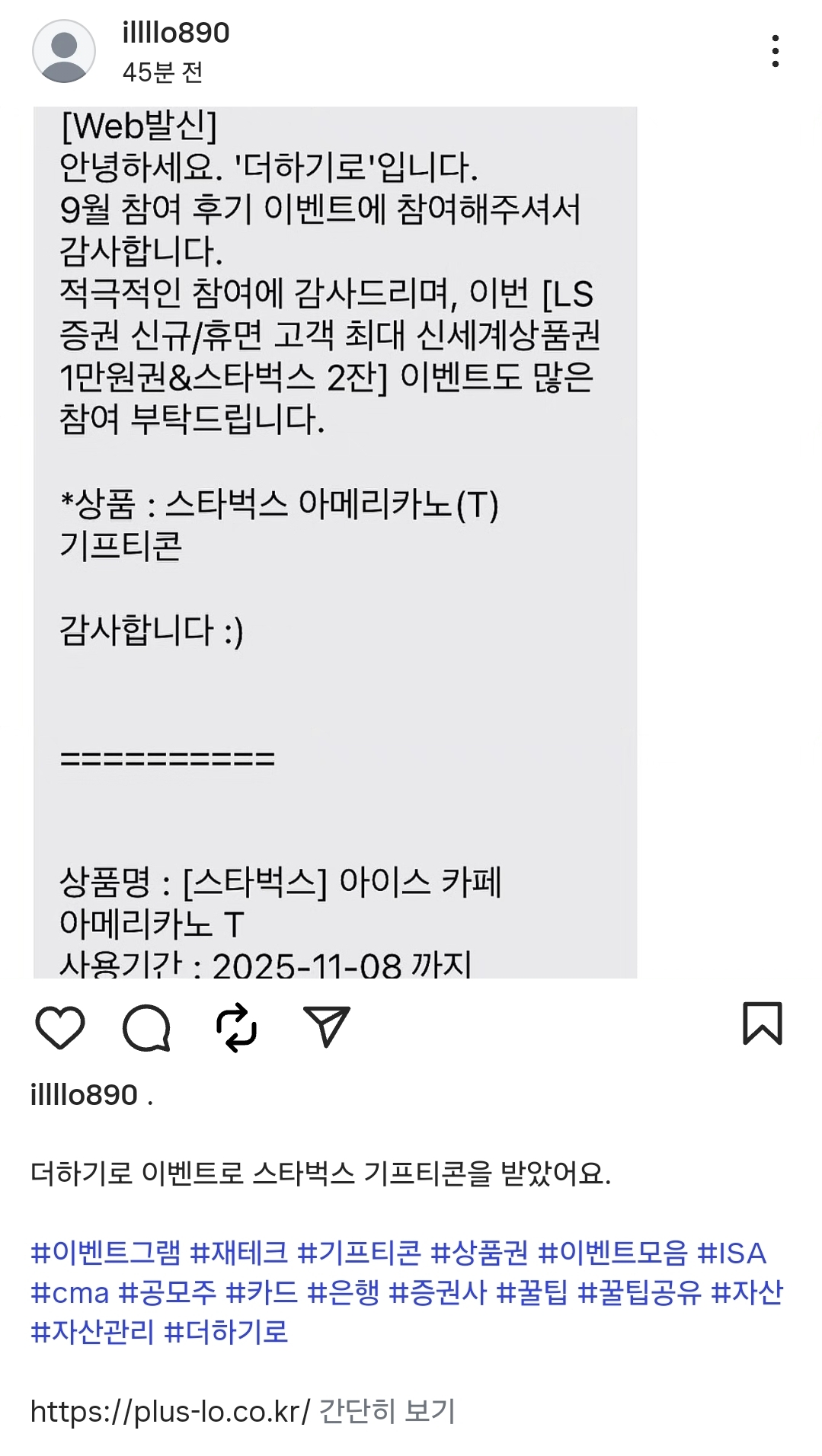Open the #증권사 hashtag
Viewport: 822px width, 1456px height.
click(x=437, y=1292)
